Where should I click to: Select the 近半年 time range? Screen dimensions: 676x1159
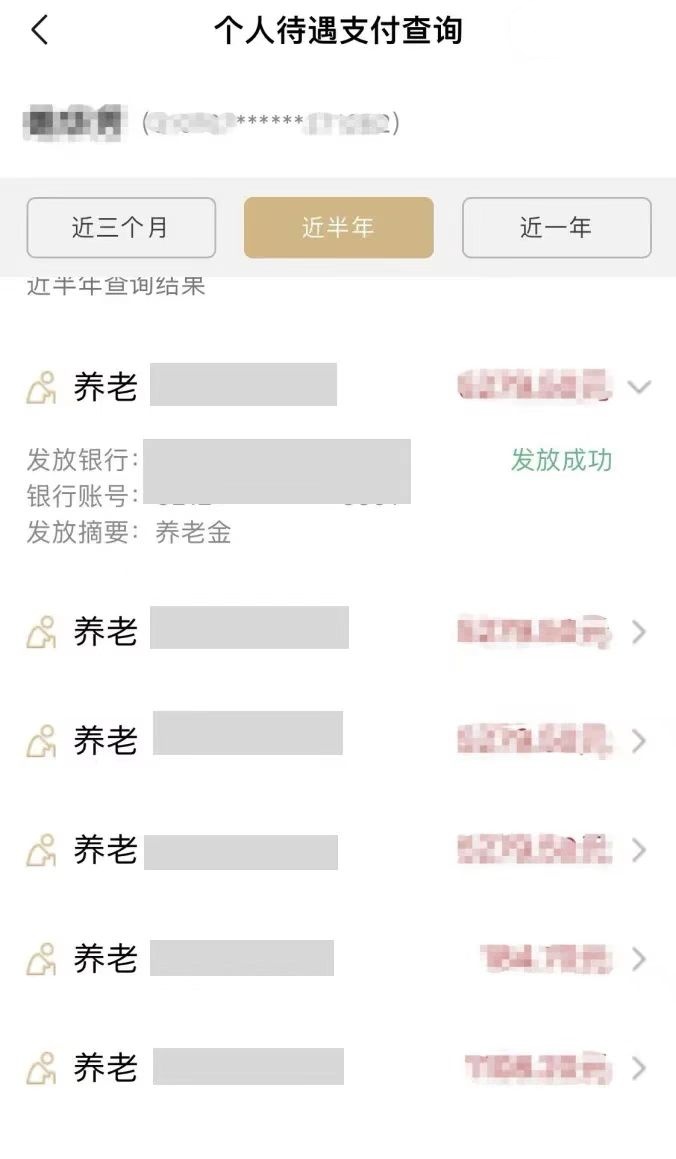point(338,228)
